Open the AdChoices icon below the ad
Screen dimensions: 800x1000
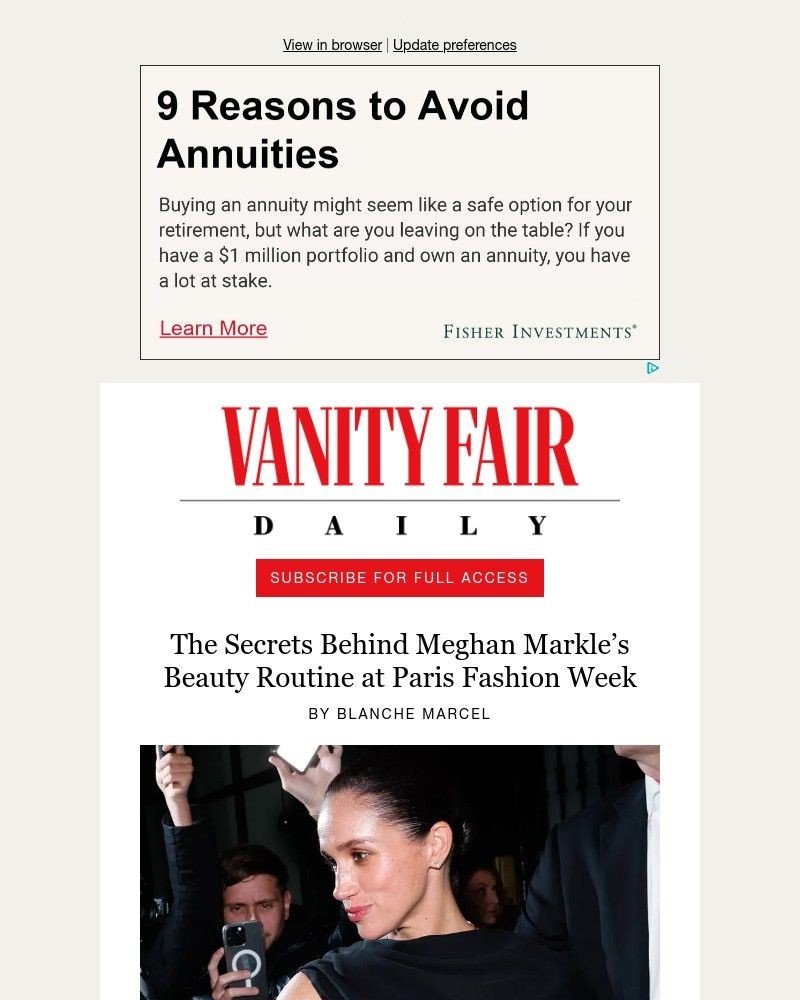pos(652,368)
